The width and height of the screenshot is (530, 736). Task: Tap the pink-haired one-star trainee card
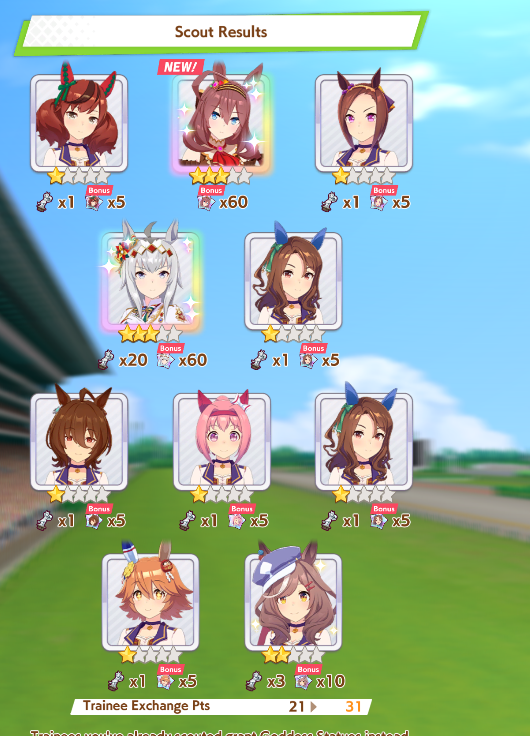point(222,442)
